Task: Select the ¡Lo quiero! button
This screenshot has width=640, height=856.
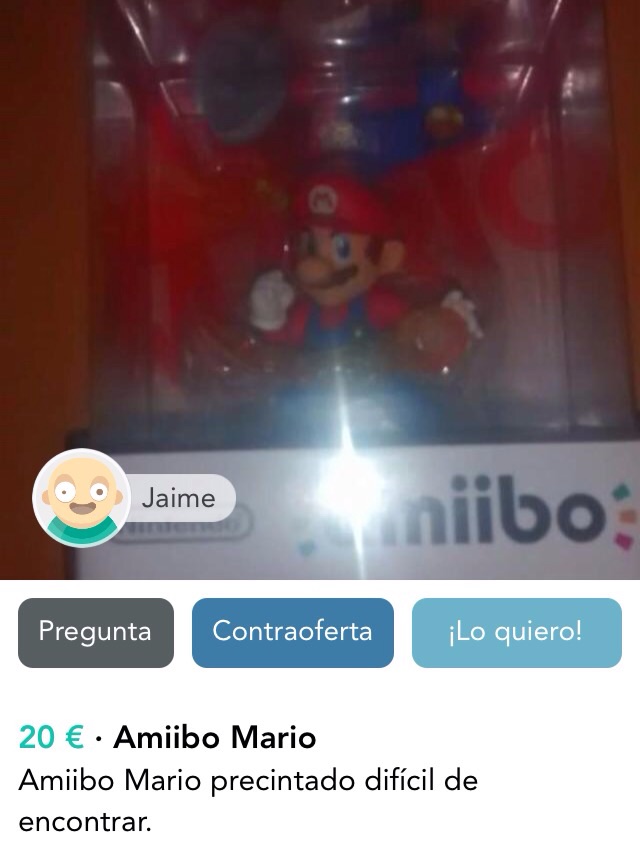Action: 516,632
